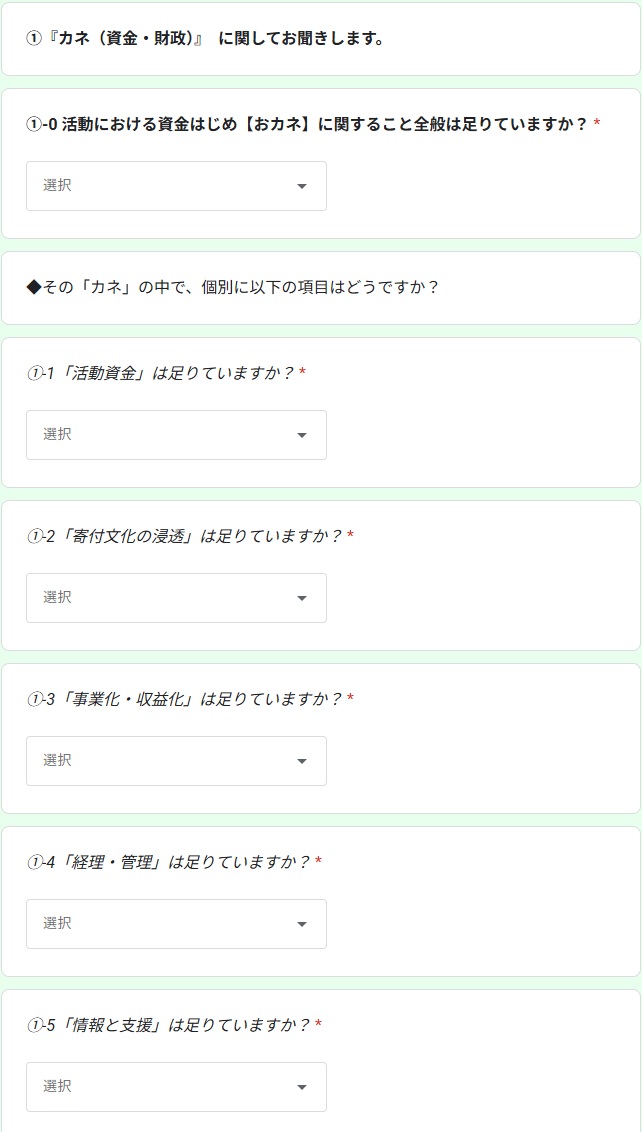Open the dropdown for question ①-0 おカネ全般
The width and height of the screenshot is (642, 1132).
click(176, 186)
